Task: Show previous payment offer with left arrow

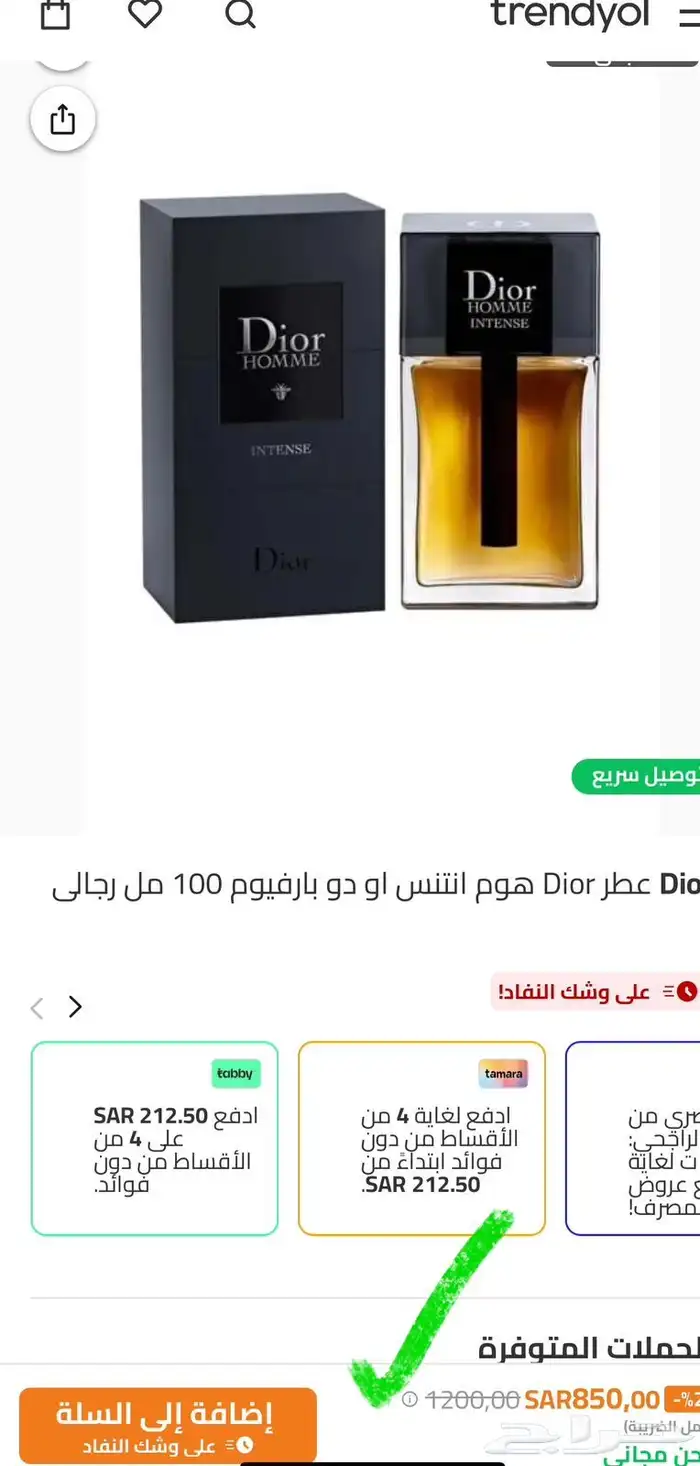Action: point(37,1008)
